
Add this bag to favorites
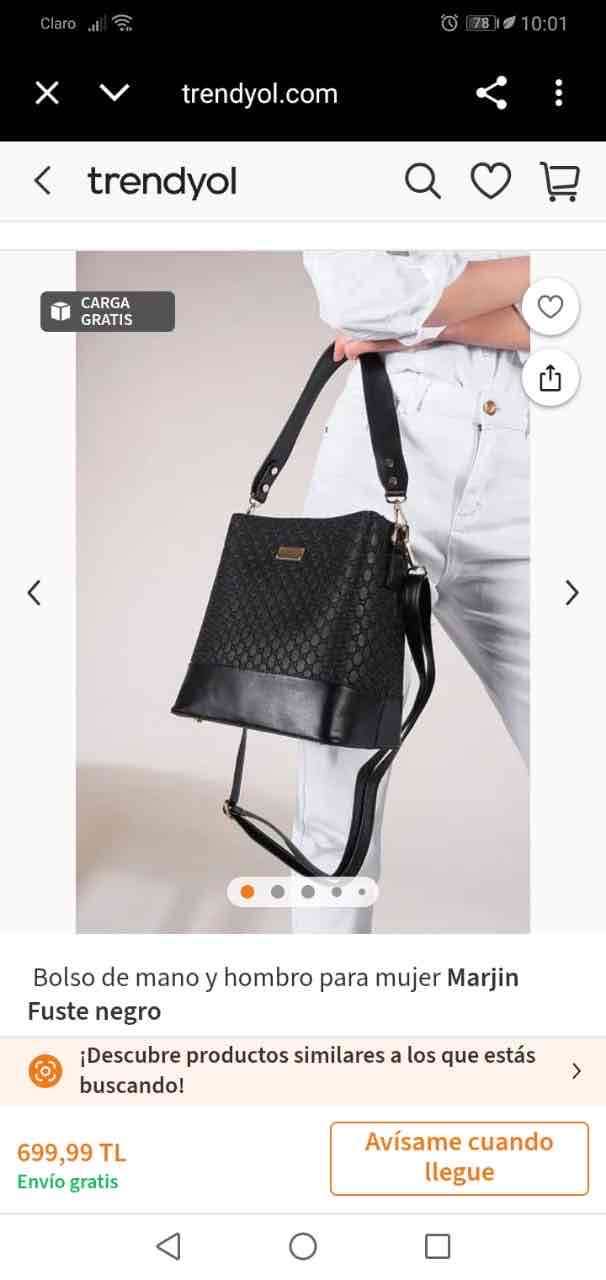pyautogui.click(x=550, y=307)
